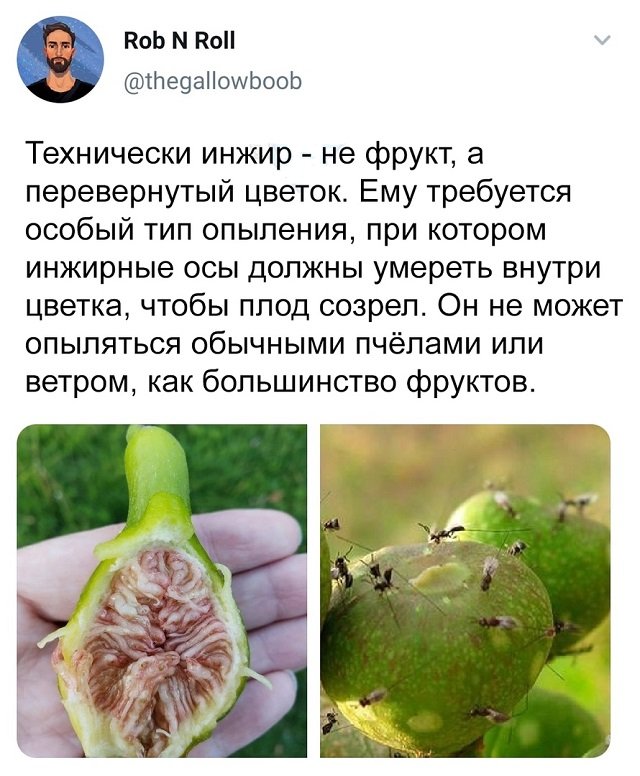Open the tweet options chevron
640x776 pixels.
click(601, 42)
